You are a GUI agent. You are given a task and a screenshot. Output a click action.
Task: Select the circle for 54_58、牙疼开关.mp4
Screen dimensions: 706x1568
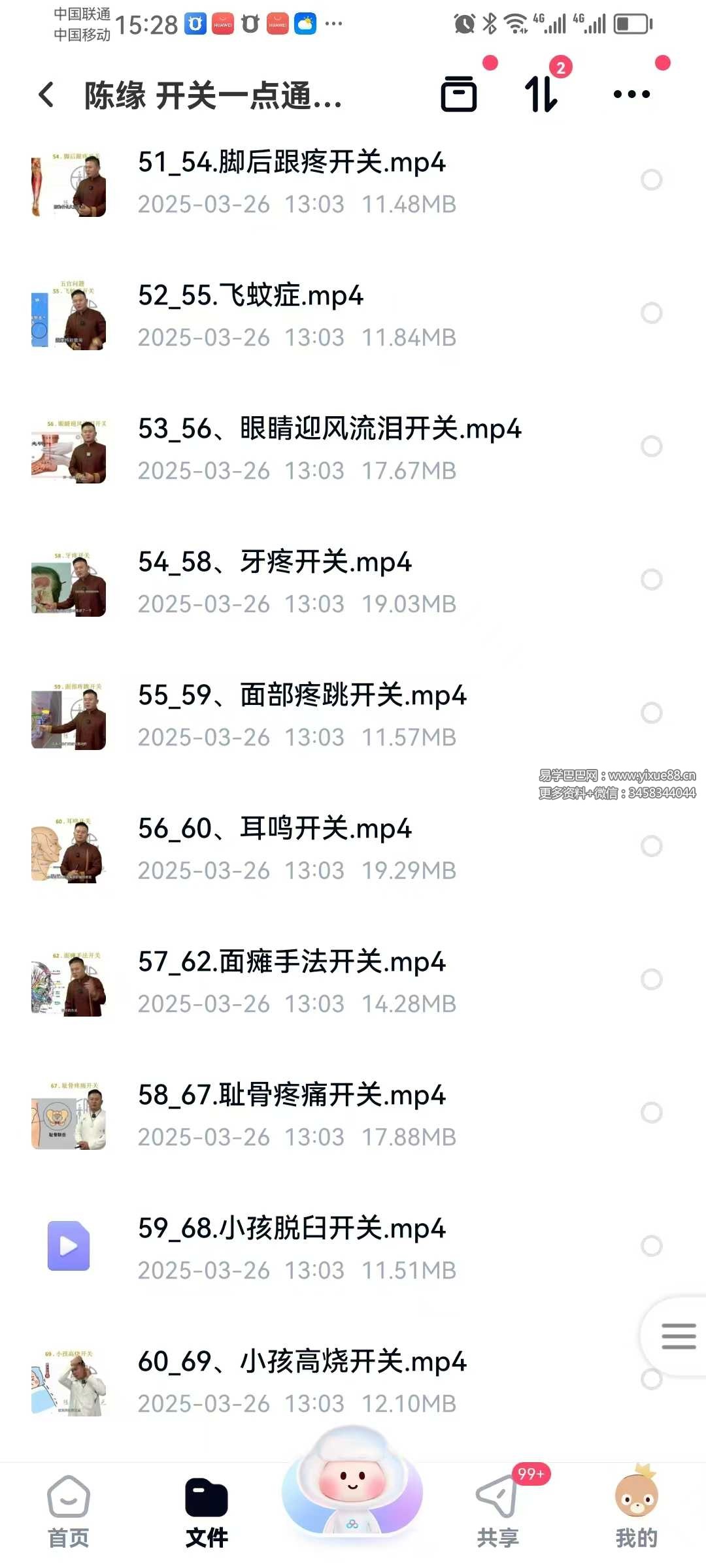(651, 580)
